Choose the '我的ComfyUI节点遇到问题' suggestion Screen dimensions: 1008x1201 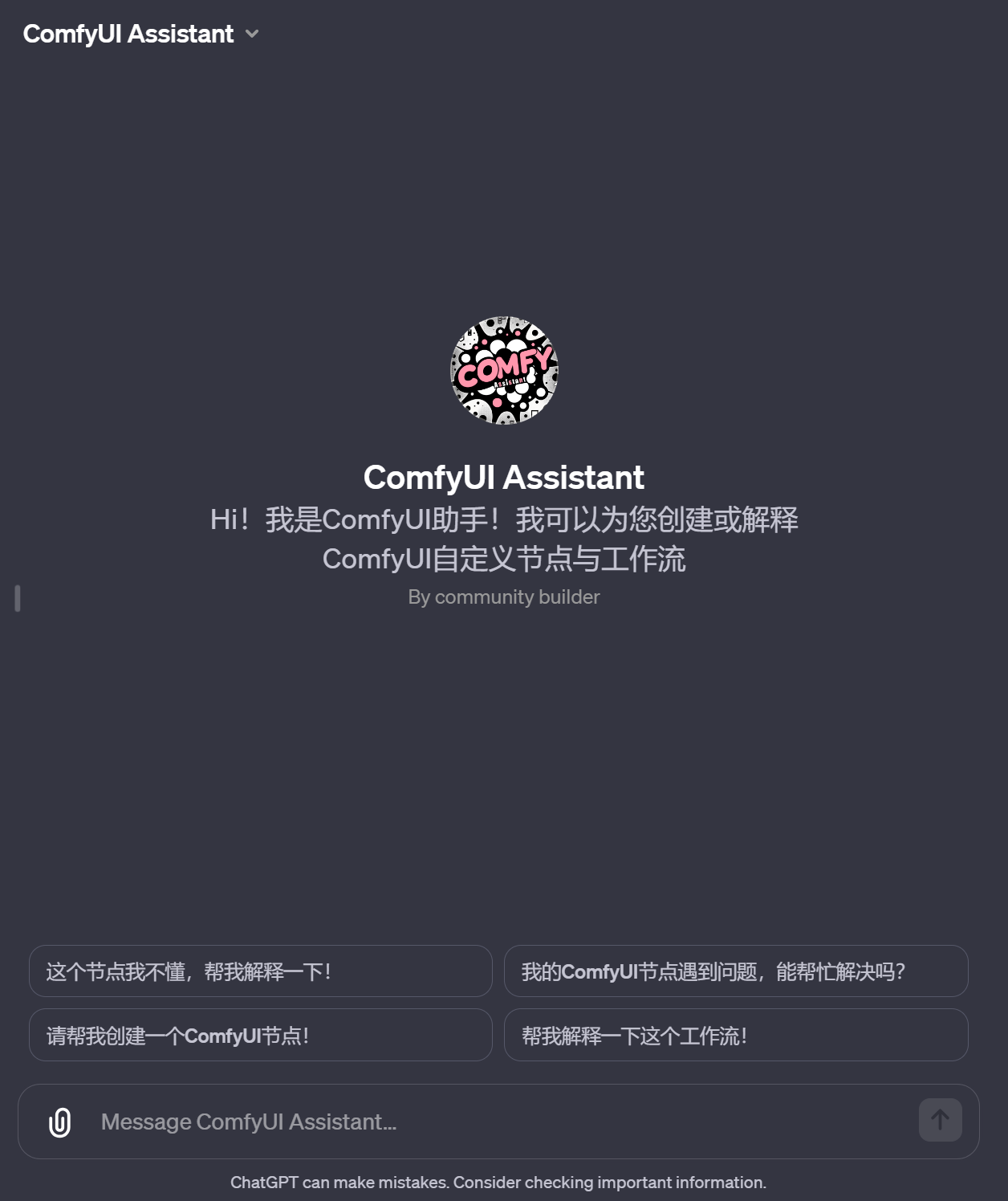pyautogui.click(x=735, y=971)
